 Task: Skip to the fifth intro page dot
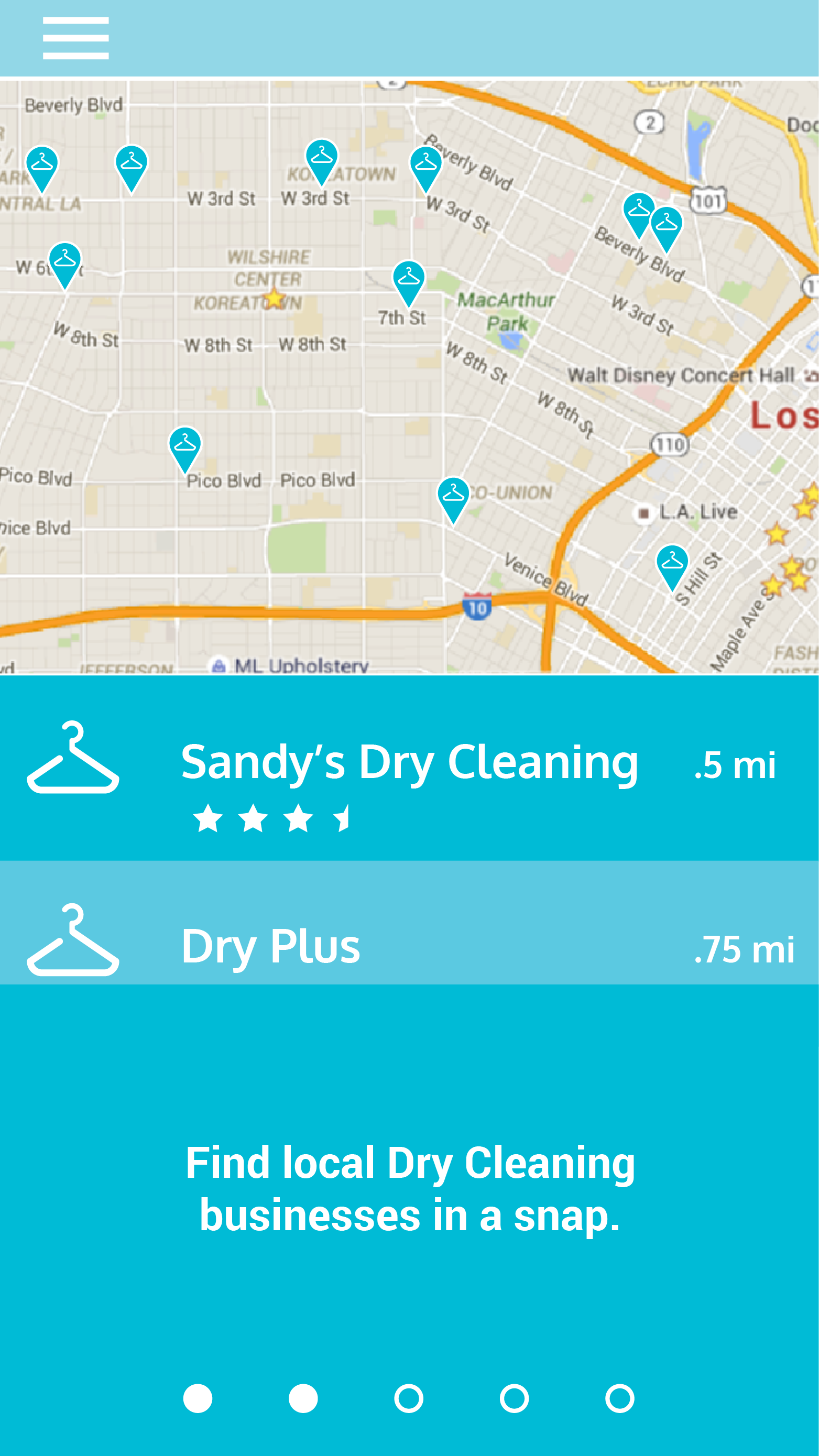pyautogui.click(x=619, y=1398)
